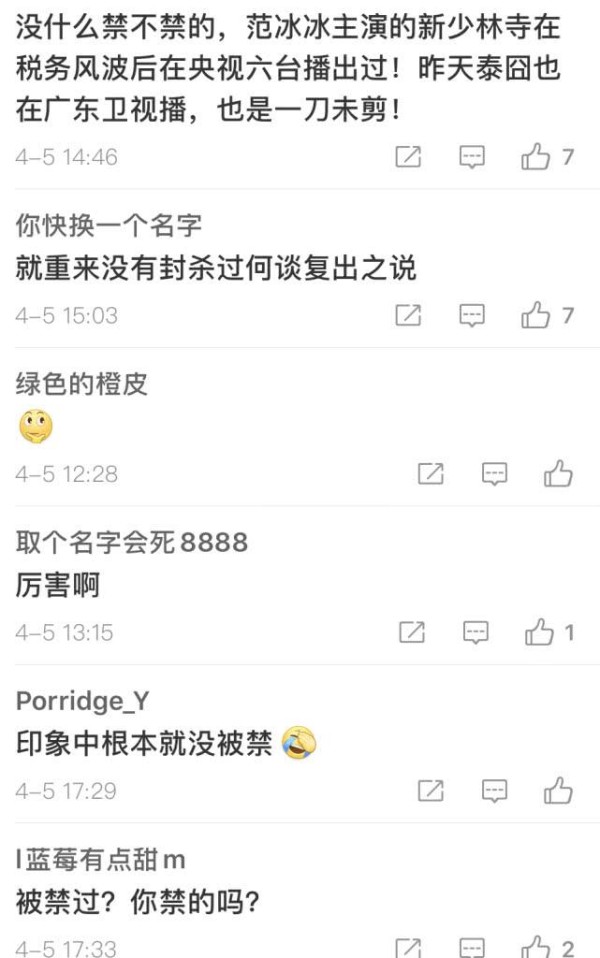Repost 你快换一个名字's comment
The height and width of the screenshot is (958, 600).
tap(408, 316)
